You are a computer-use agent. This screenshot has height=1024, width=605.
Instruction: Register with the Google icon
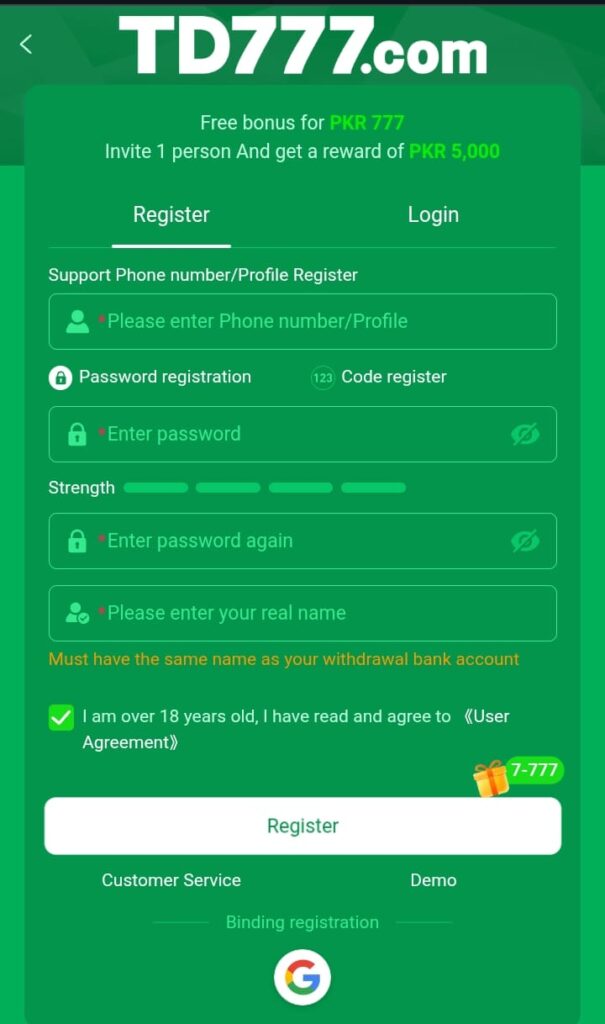pos(302,977)
